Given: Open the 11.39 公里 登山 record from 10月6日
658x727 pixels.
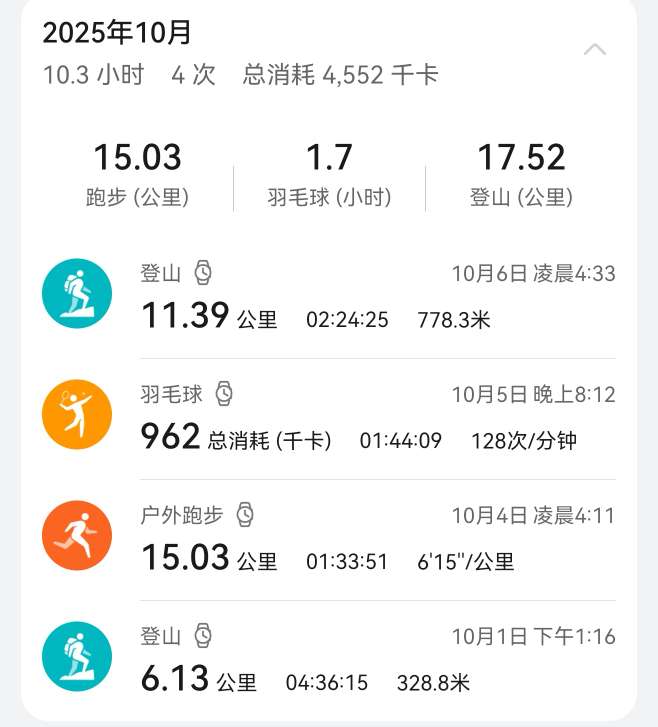Looking at the screenshot, I should coord(330,297).
